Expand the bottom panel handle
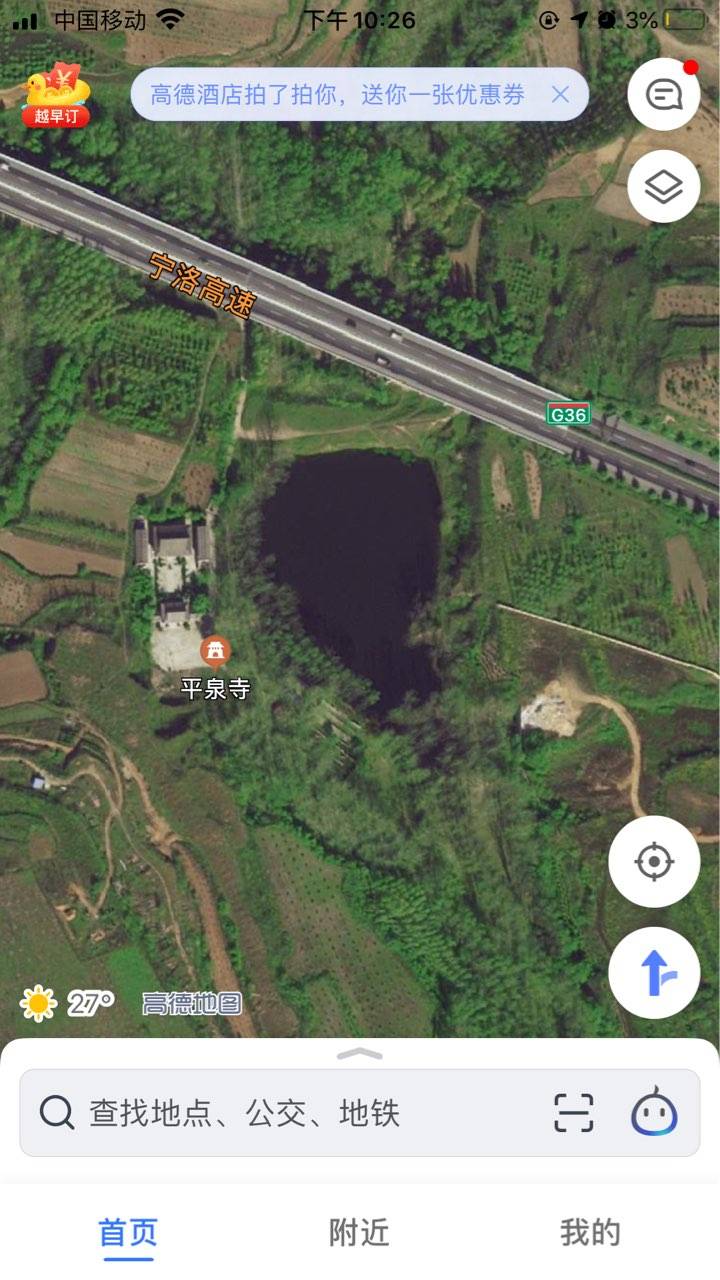The width and height of the screenshot is (720, 1280). click(360, 1053)
